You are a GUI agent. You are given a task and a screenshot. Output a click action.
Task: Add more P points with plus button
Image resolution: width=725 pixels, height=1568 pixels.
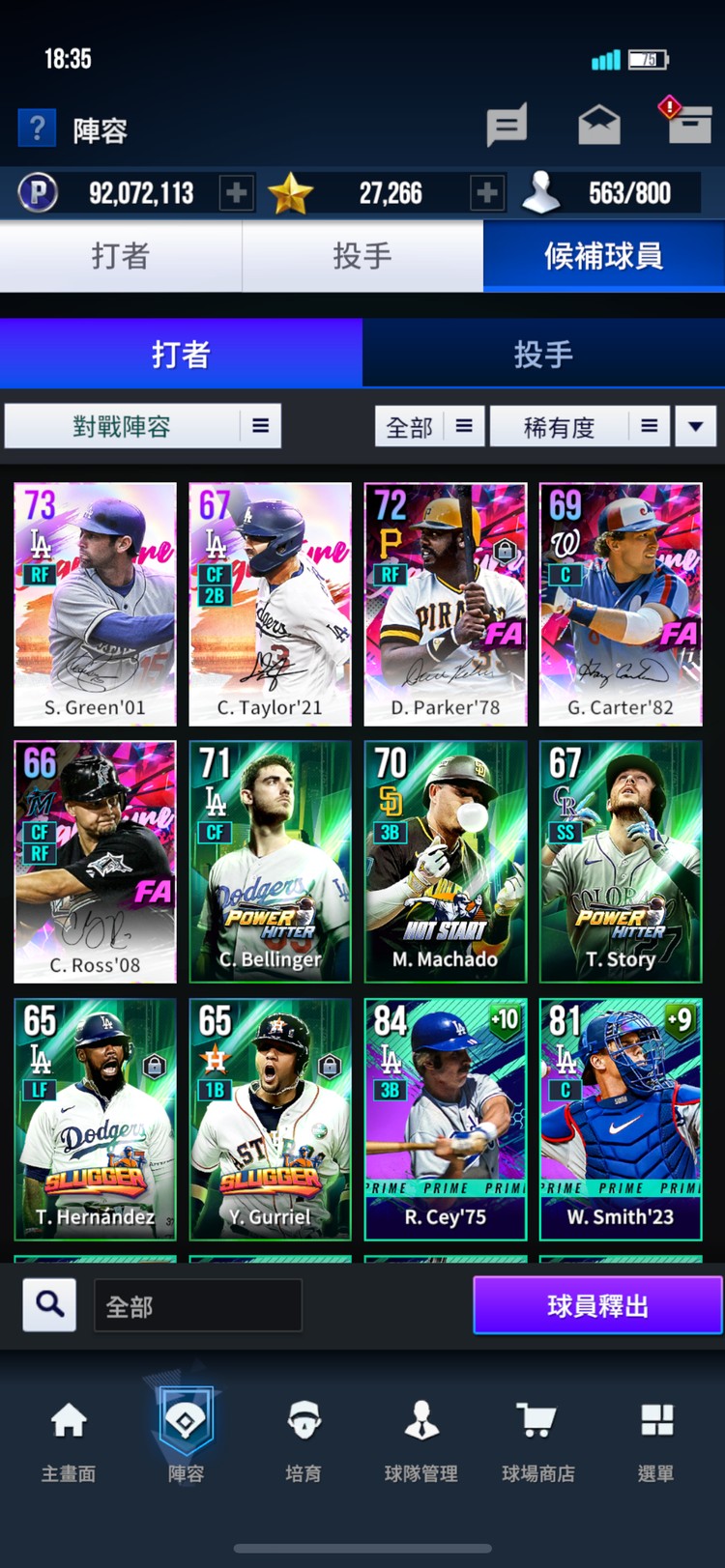(236, 193)
